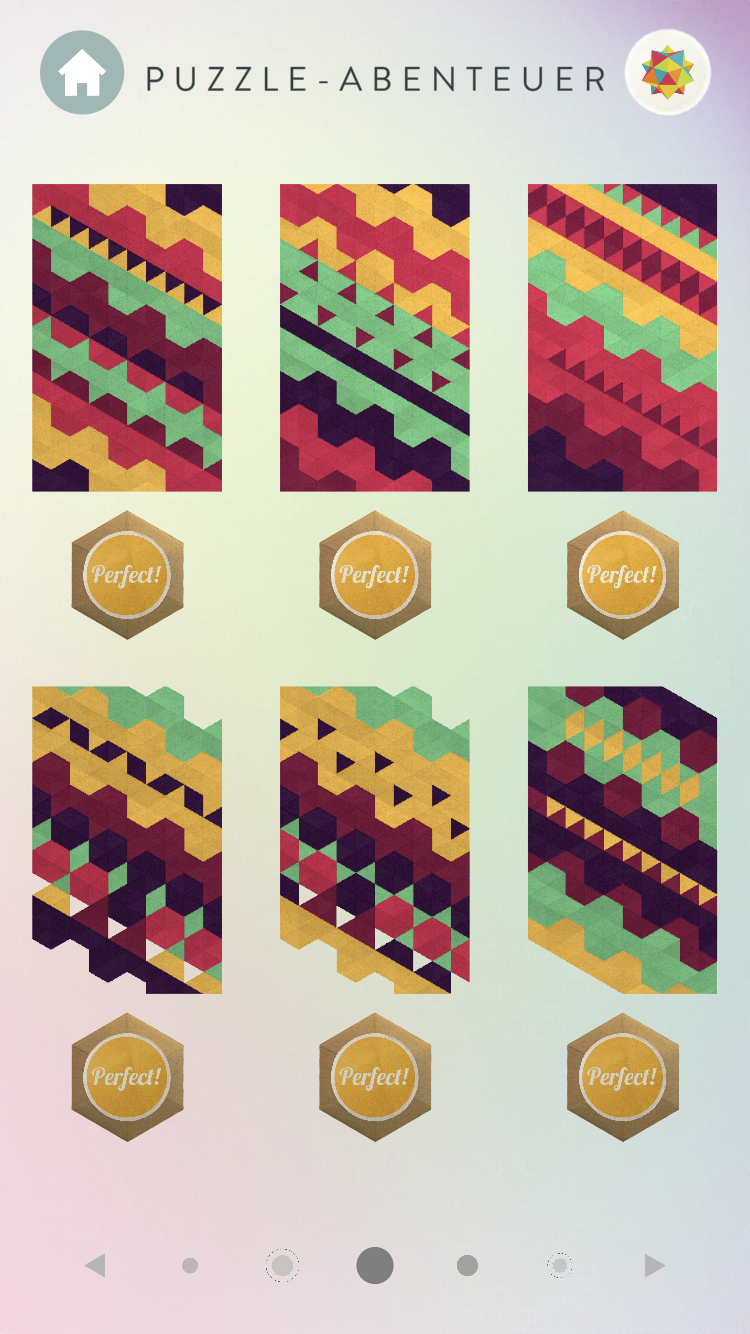This screenshot has height=1334, width=750.
Task: Open the colorful star polyhedron icon
Action: pyautogui.click(x=667, y=72)
